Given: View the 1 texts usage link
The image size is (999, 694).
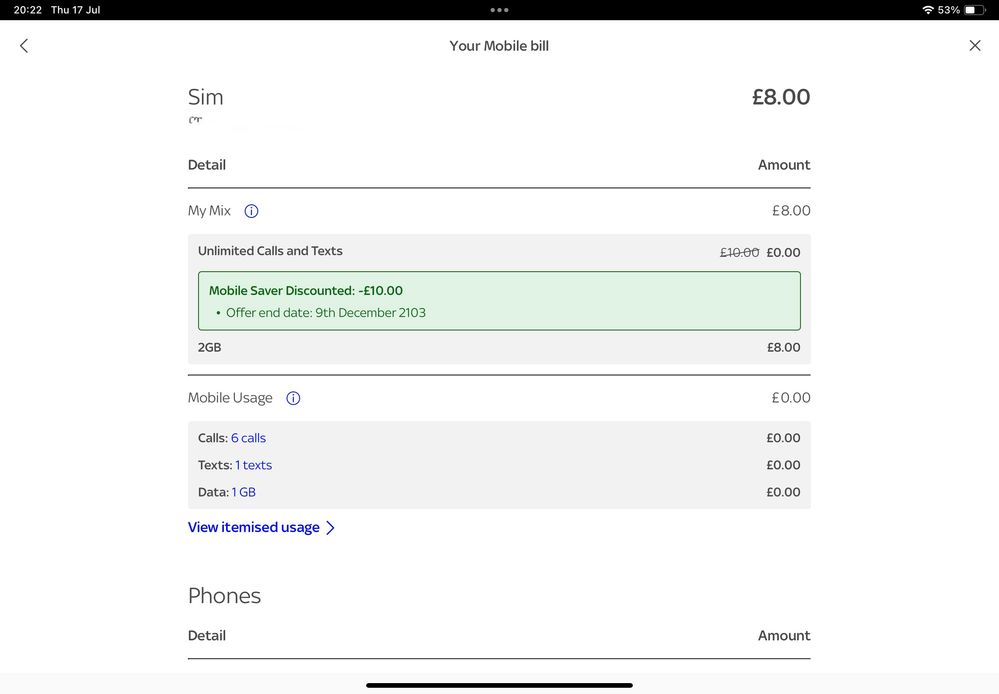Looking at the screenshot, I should [x=253, y=465].
